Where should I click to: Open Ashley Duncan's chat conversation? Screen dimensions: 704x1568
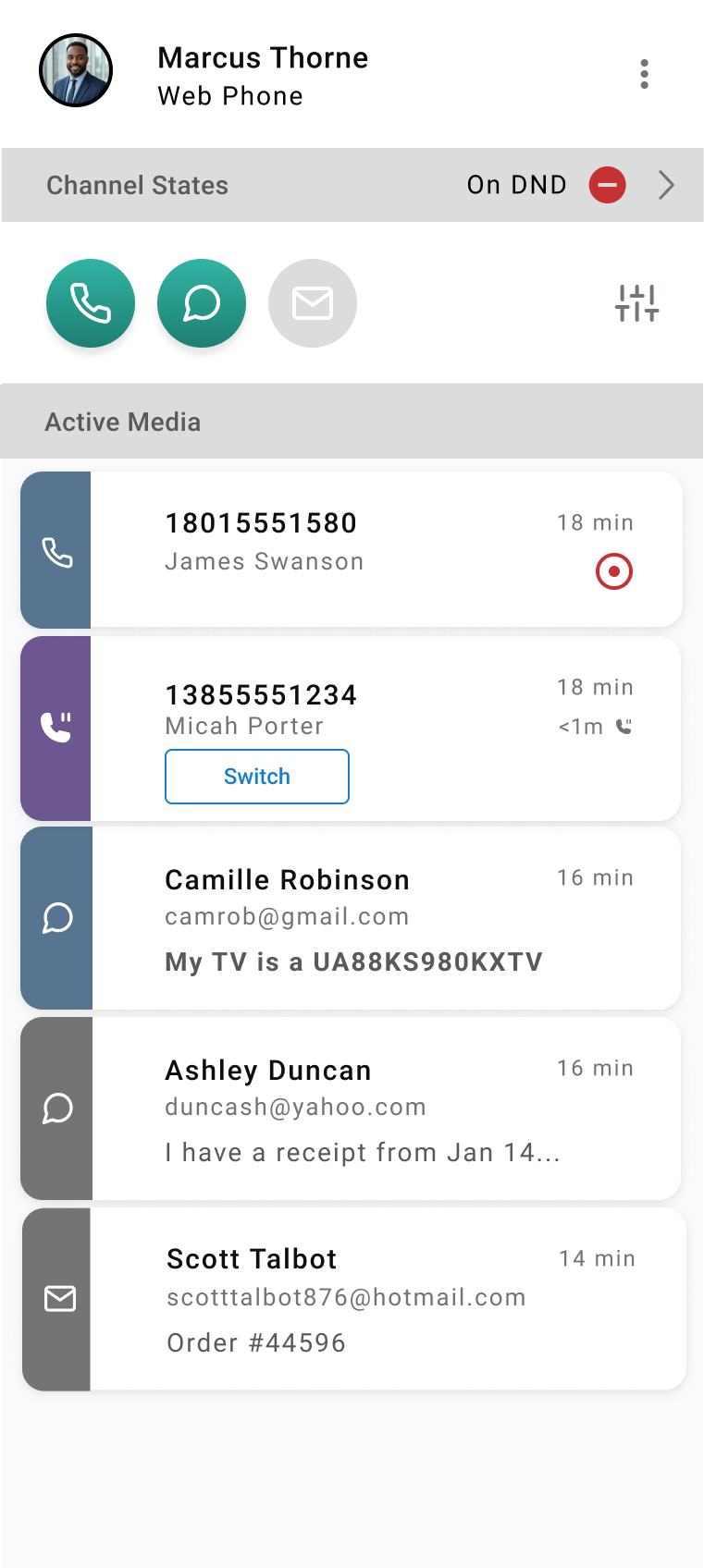click(352, 1109)
